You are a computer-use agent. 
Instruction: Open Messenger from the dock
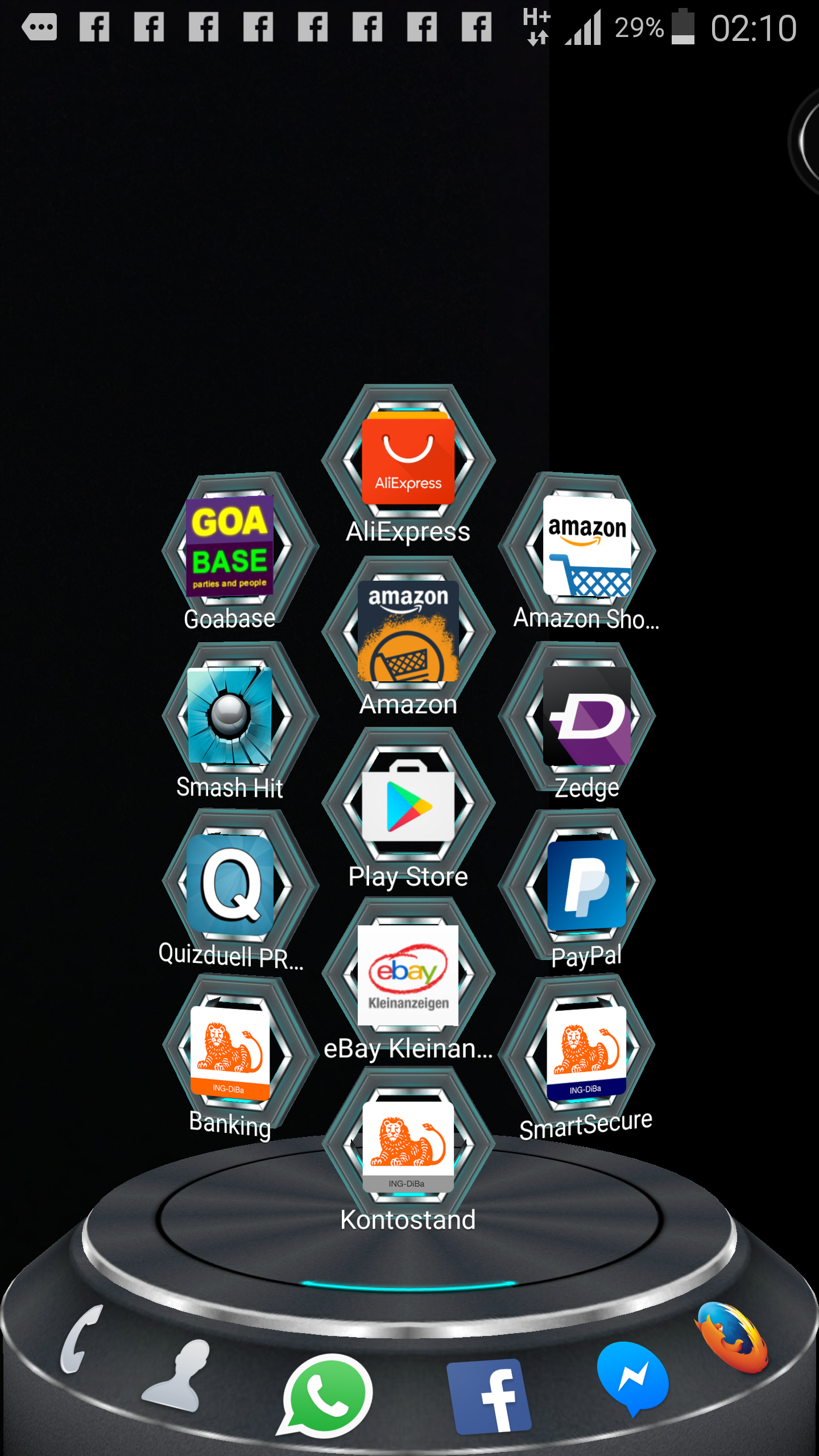[633, 1378]
